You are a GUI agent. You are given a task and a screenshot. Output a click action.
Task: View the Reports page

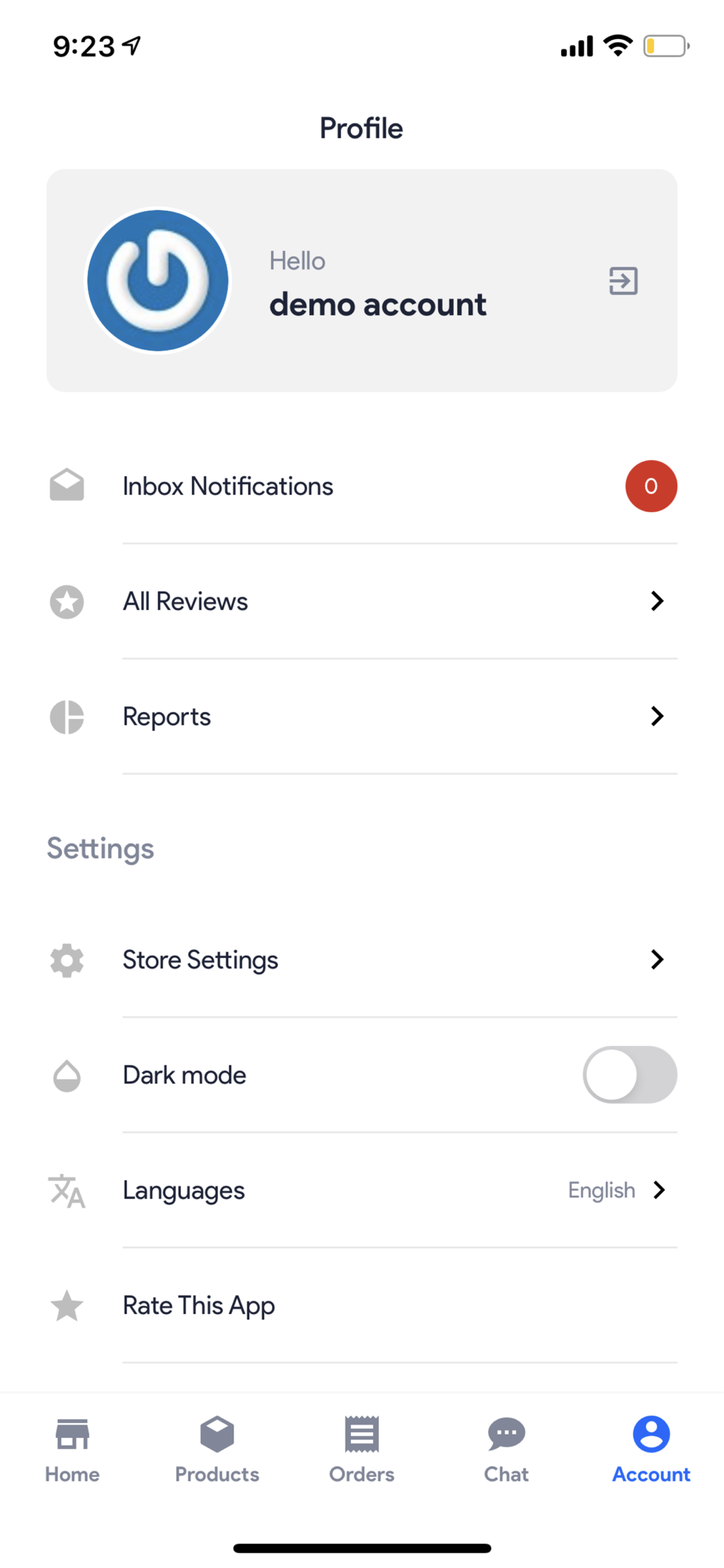coord(362,717)
